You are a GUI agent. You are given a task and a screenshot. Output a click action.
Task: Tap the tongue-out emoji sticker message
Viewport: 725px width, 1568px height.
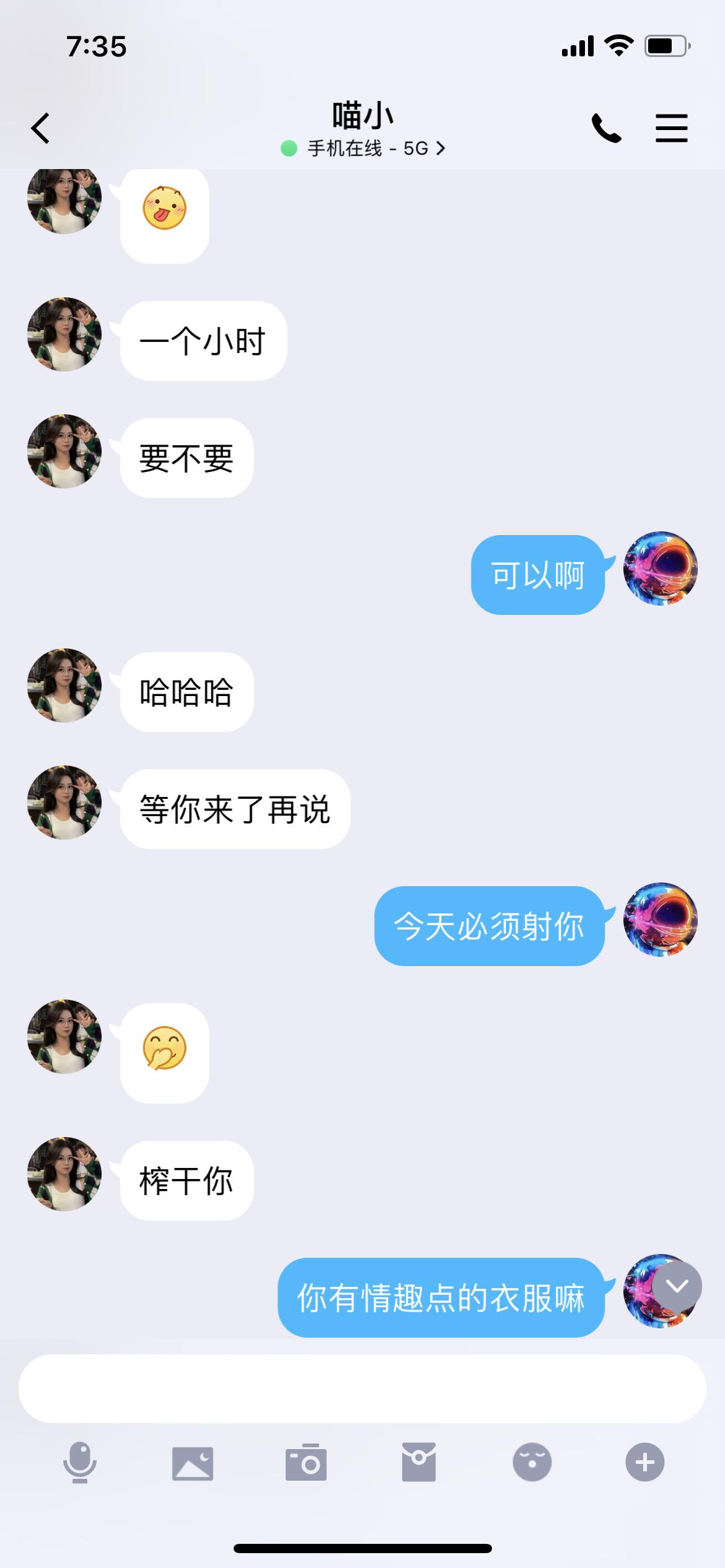[164, 214]
